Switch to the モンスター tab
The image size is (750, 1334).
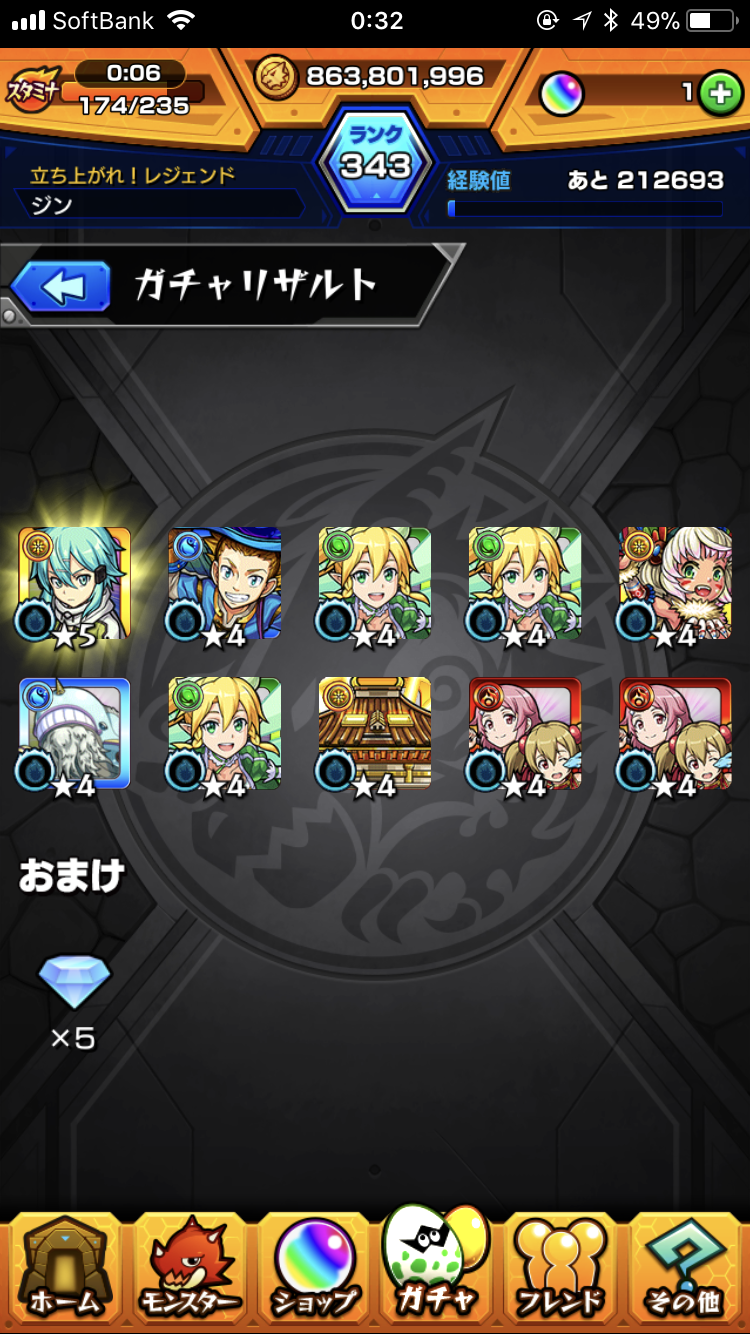pyautogui.click(x=189, y=1268)
